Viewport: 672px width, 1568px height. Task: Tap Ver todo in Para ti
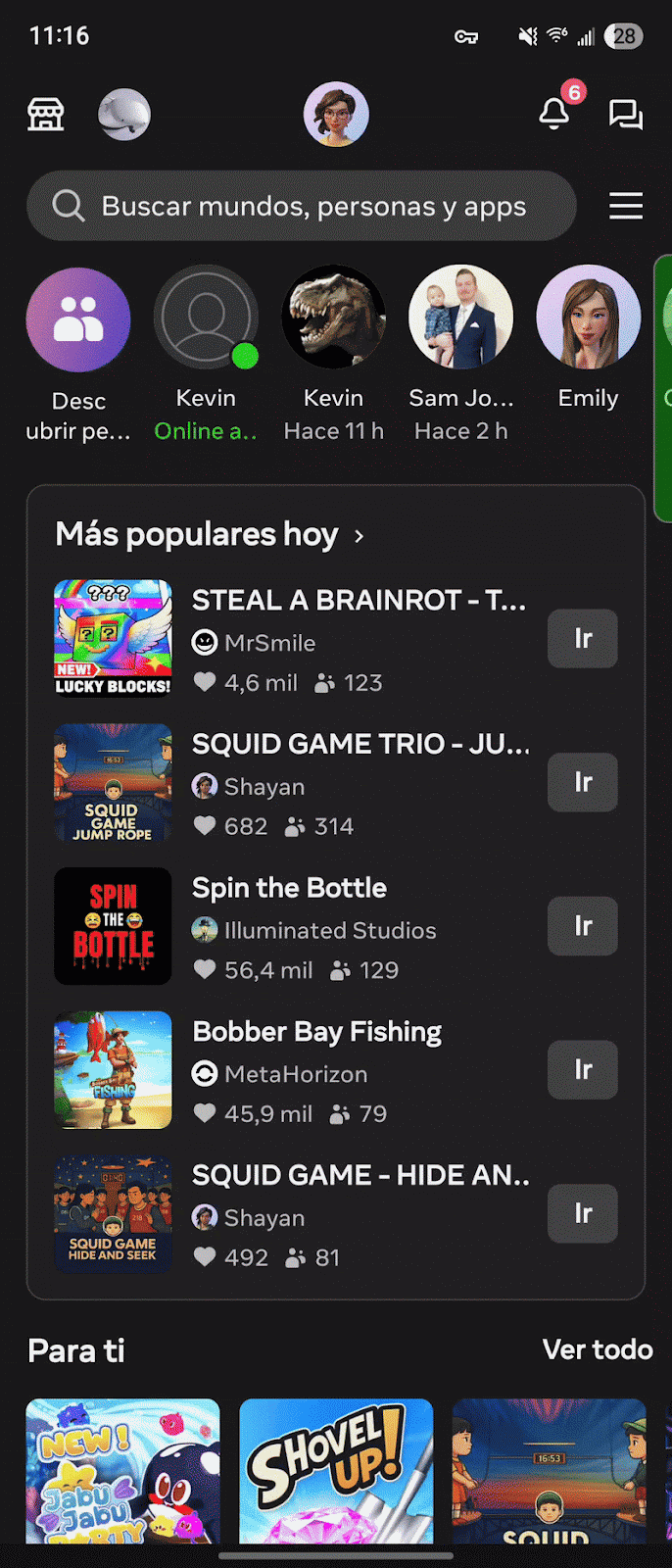coord(598,1349)
